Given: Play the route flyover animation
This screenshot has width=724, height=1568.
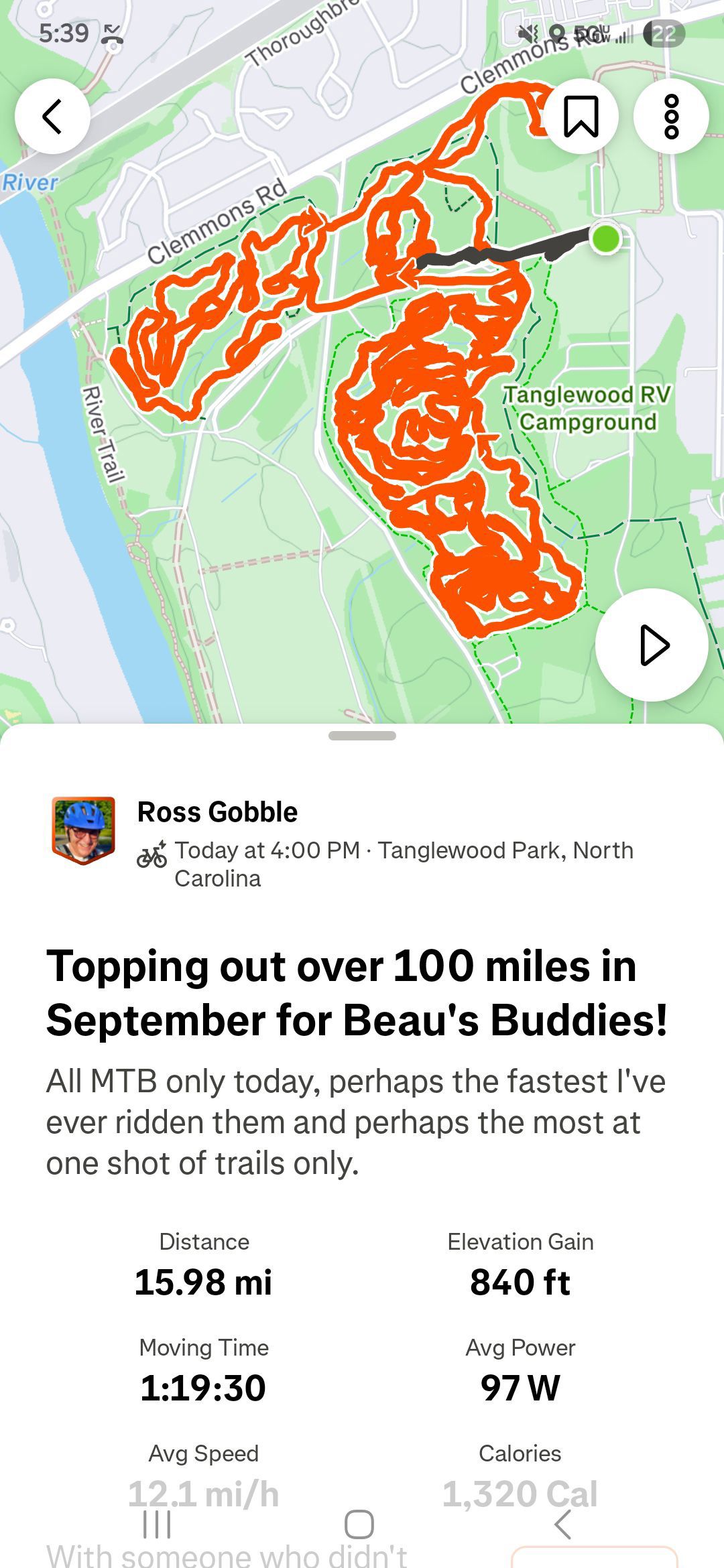Looking at the screenshot, I should point(652,645).
